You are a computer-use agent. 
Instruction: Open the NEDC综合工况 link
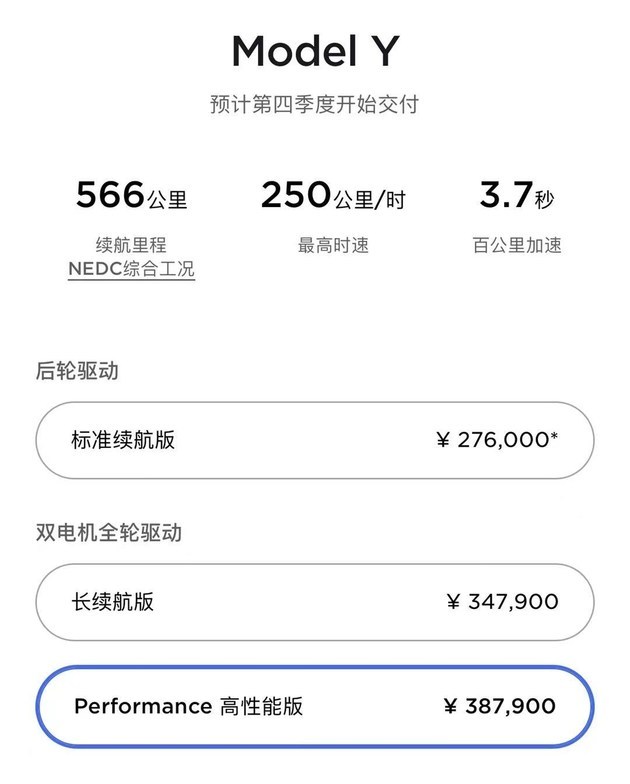(131, 270)
